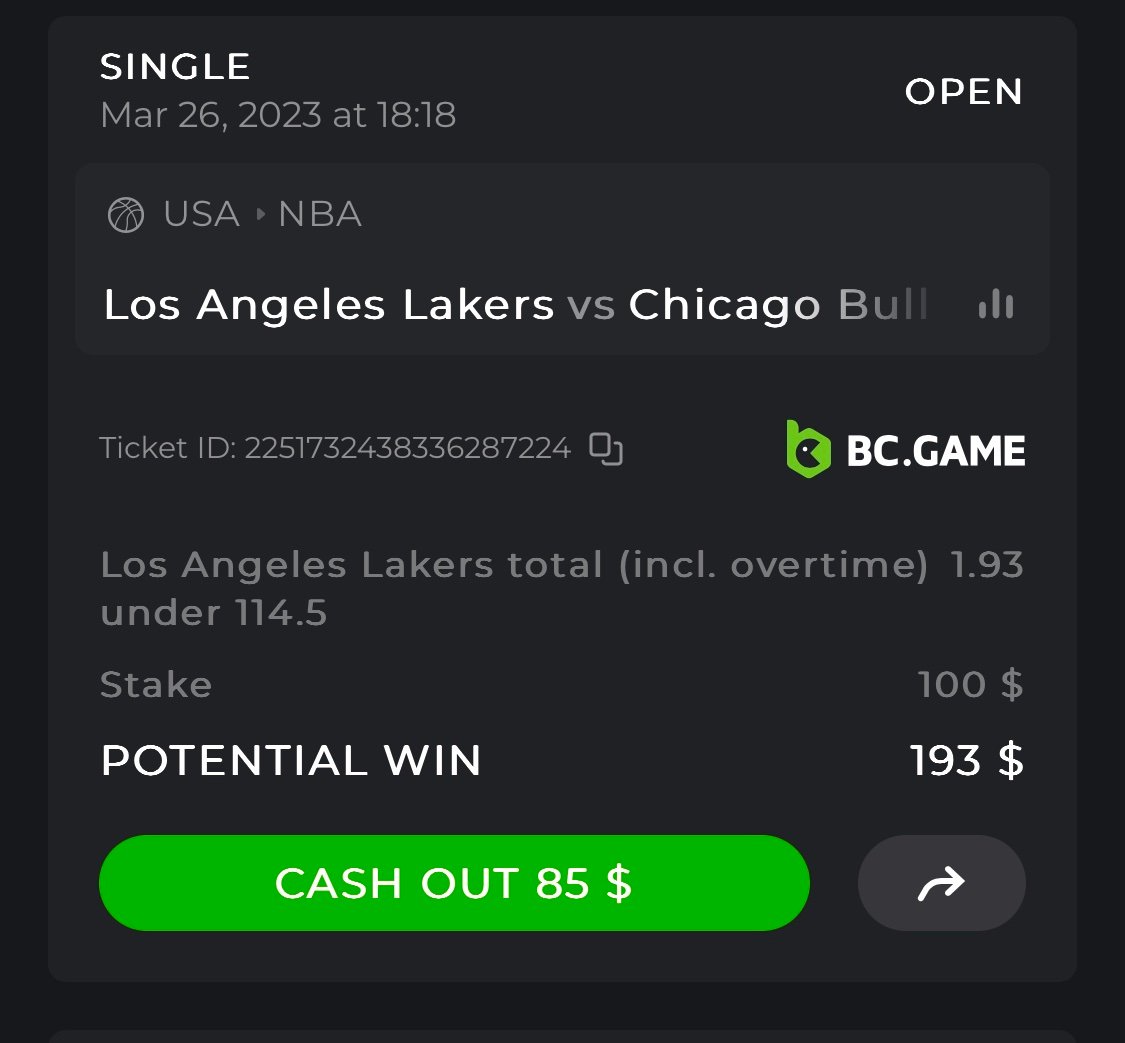
Task: Open match statistics for Lakers vs Bulls
Action: (995, 304)
